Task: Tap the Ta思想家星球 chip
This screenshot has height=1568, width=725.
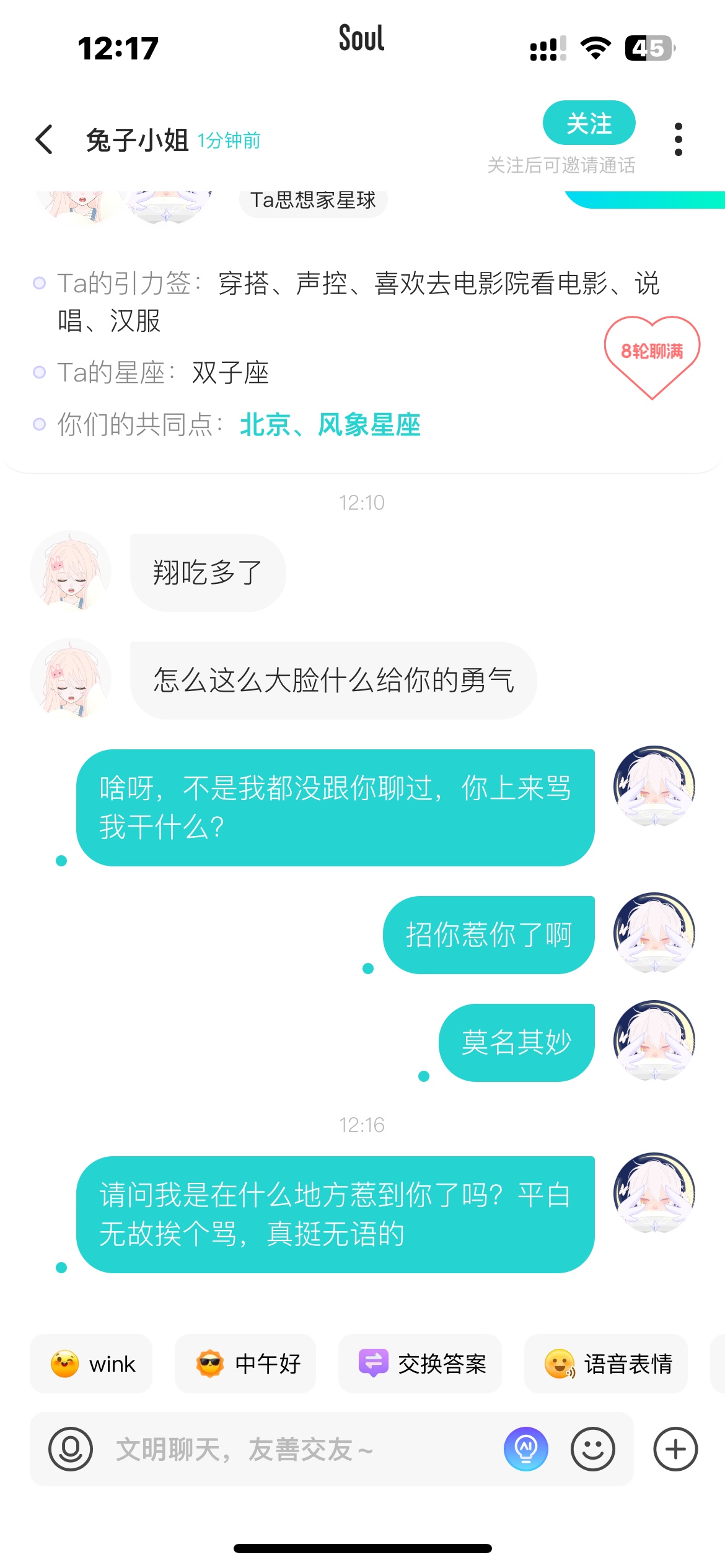Action: 313,201
